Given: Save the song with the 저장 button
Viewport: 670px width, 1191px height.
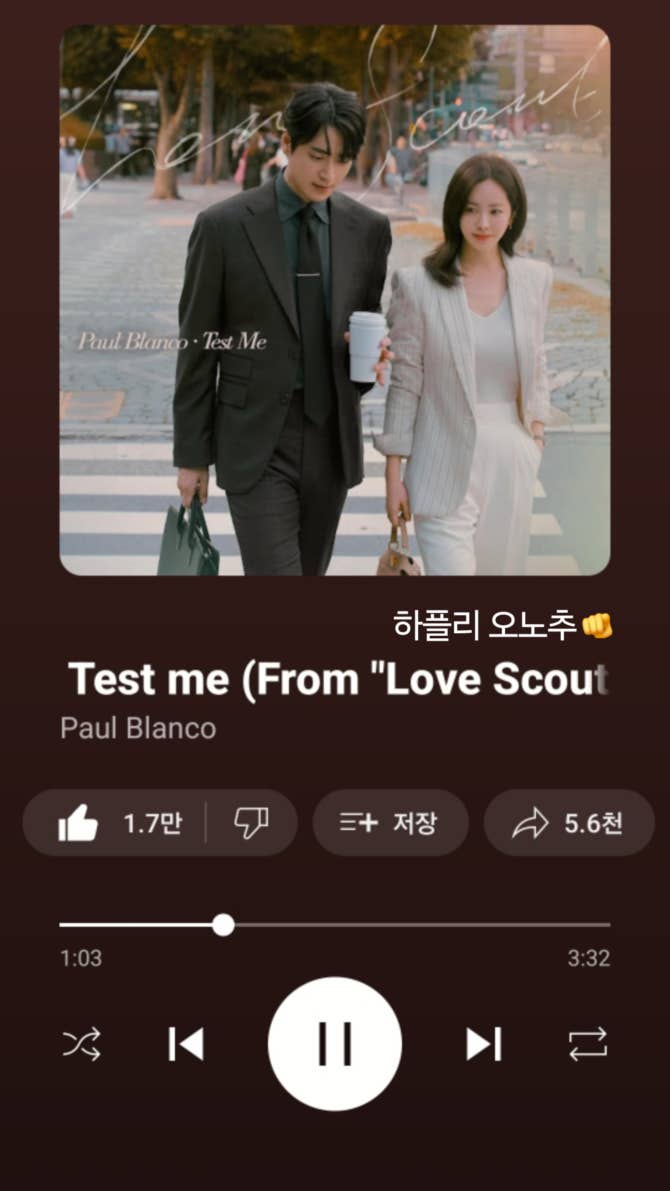Looking at the screenshot, I should click(389, 823).
